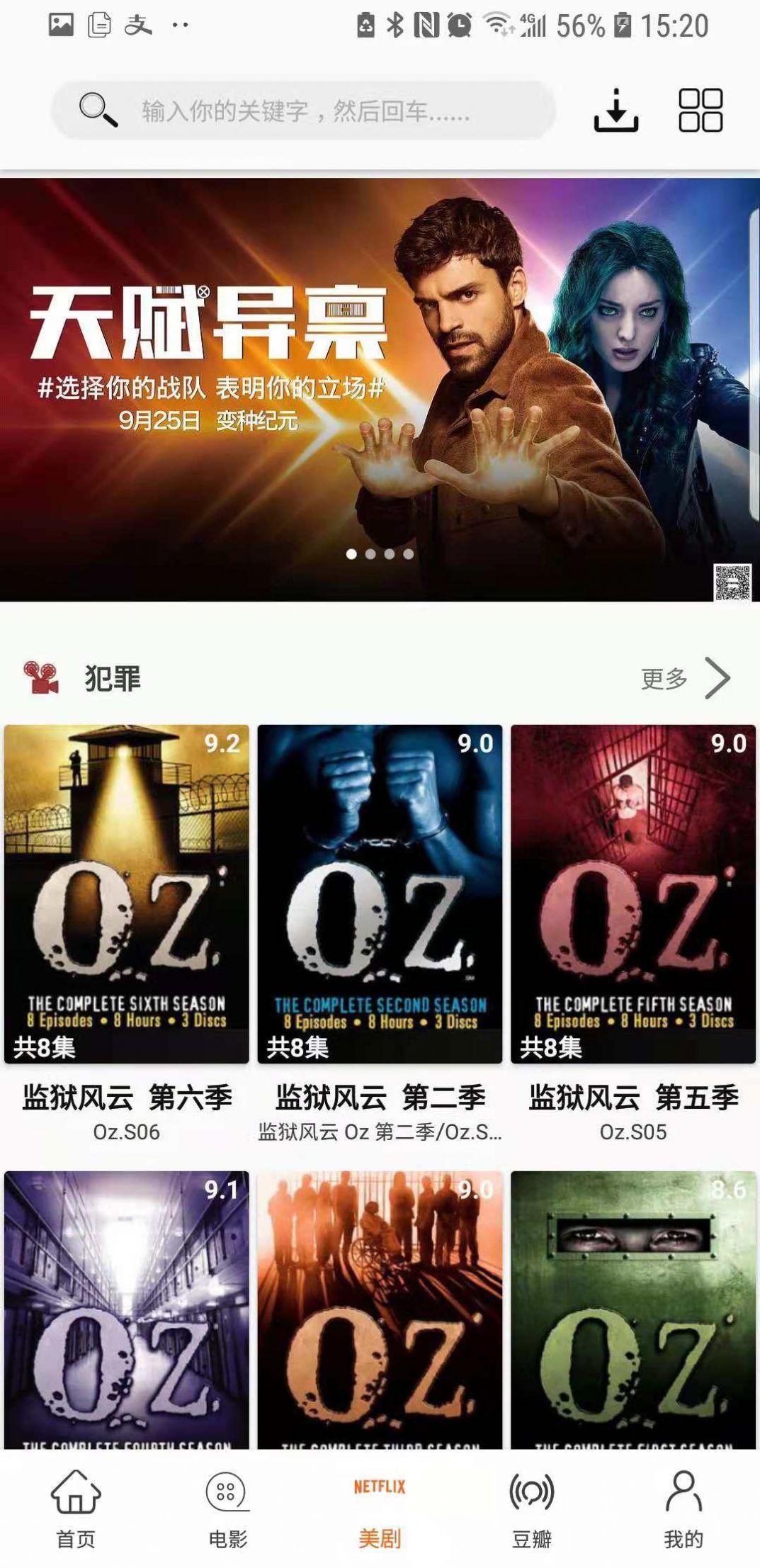
Task: Open the downloads icon
Action: pyautogui.click(x=616, y=111)
